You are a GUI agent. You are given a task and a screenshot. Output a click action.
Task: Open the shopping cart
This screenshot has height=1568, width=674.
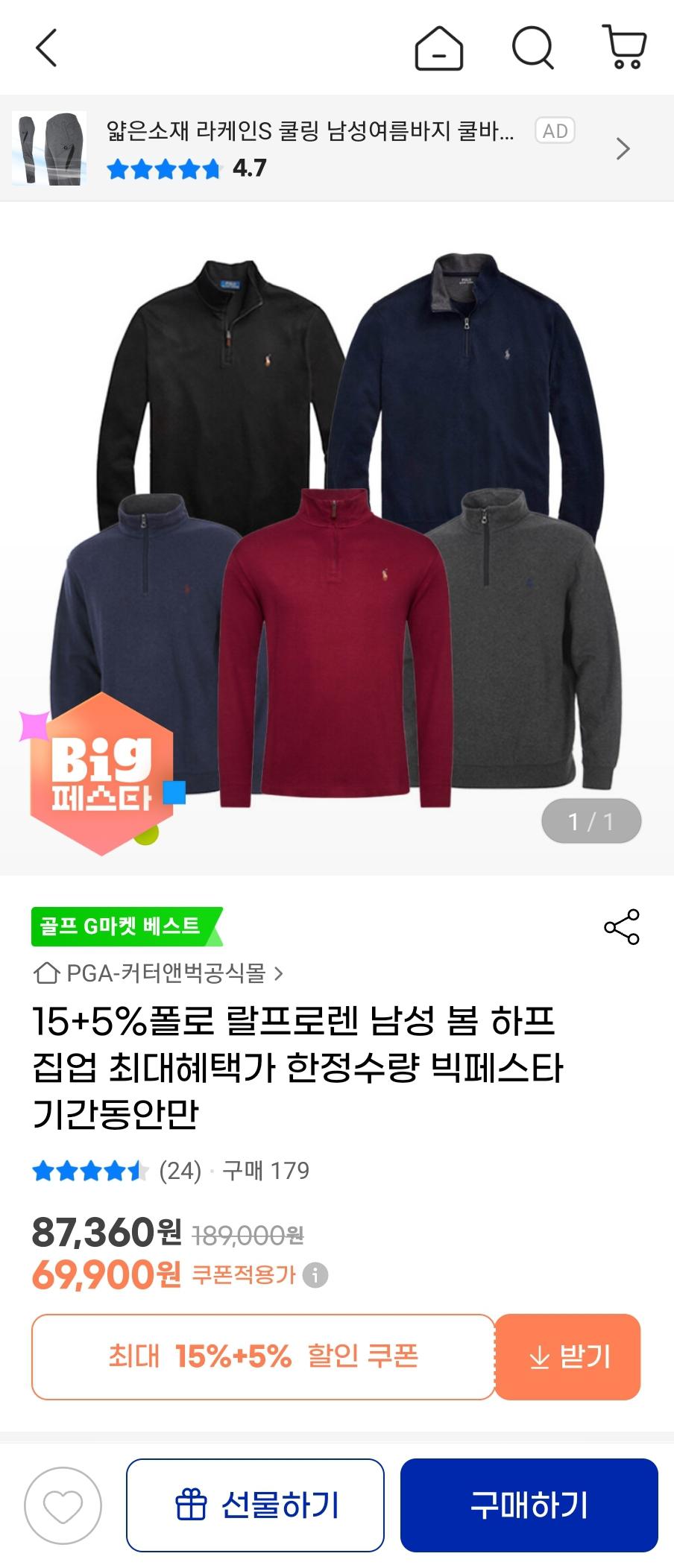(625, 48)
